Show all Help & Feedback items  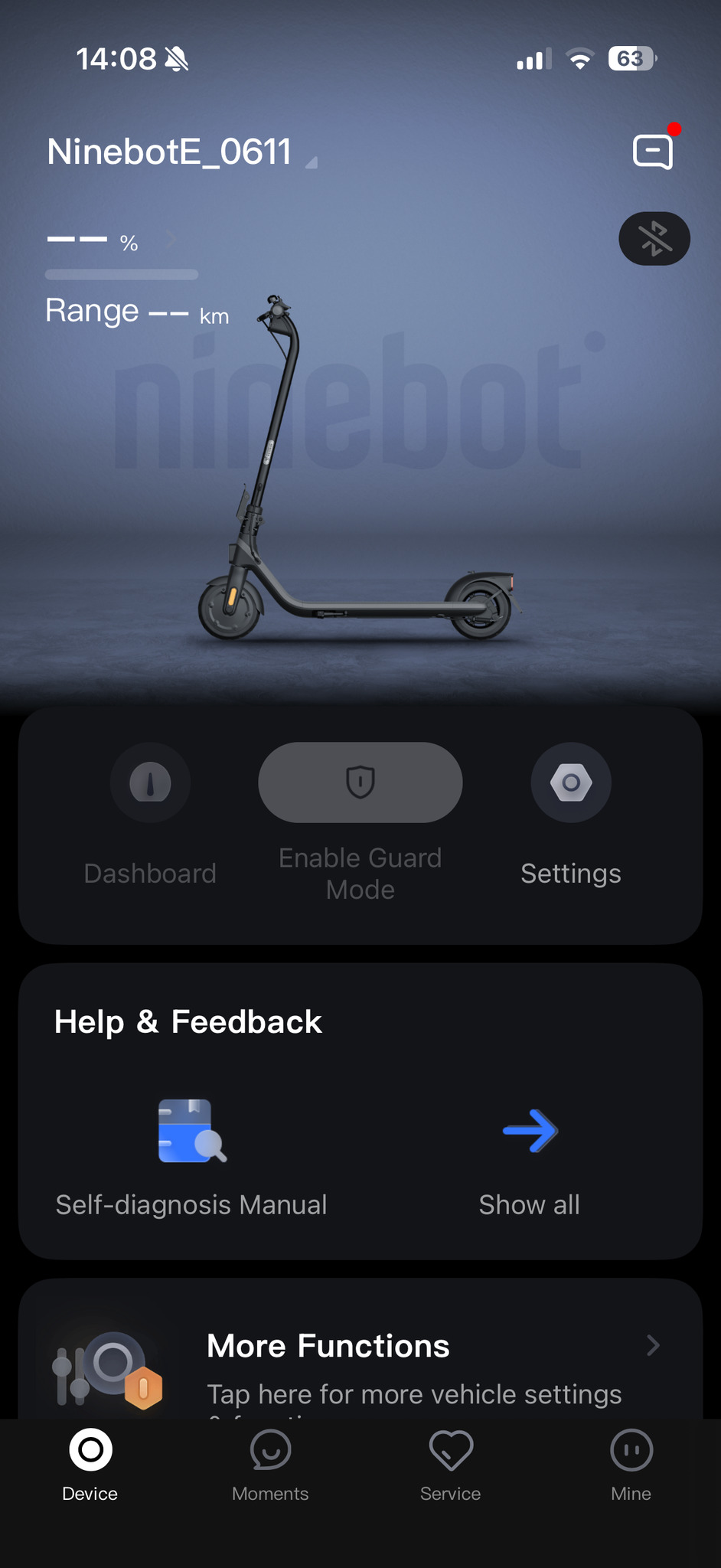point(530,1156)
